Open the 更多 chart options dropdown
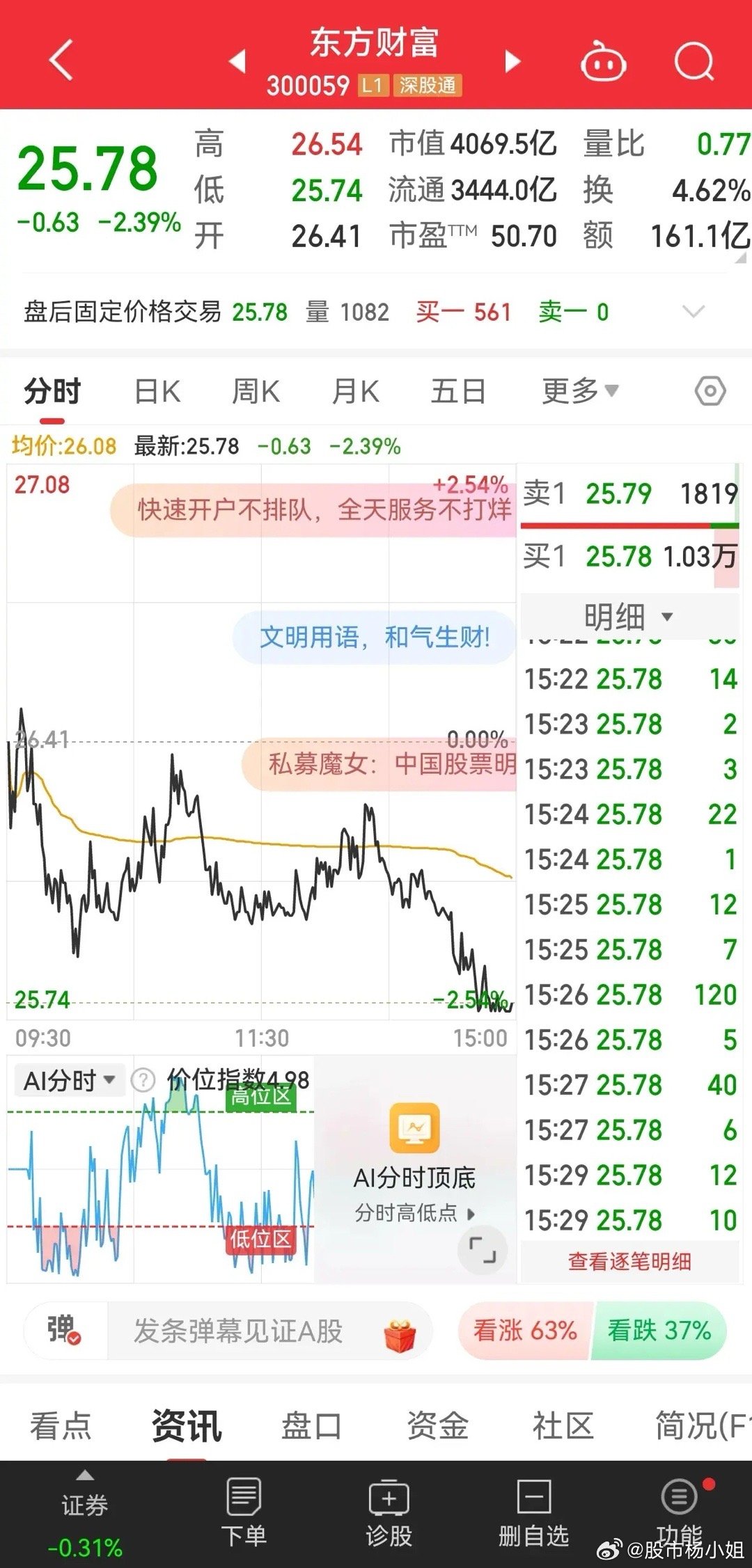Image resolution: width=752 pixels, height=1568 pixels. [x=580, y=391]
